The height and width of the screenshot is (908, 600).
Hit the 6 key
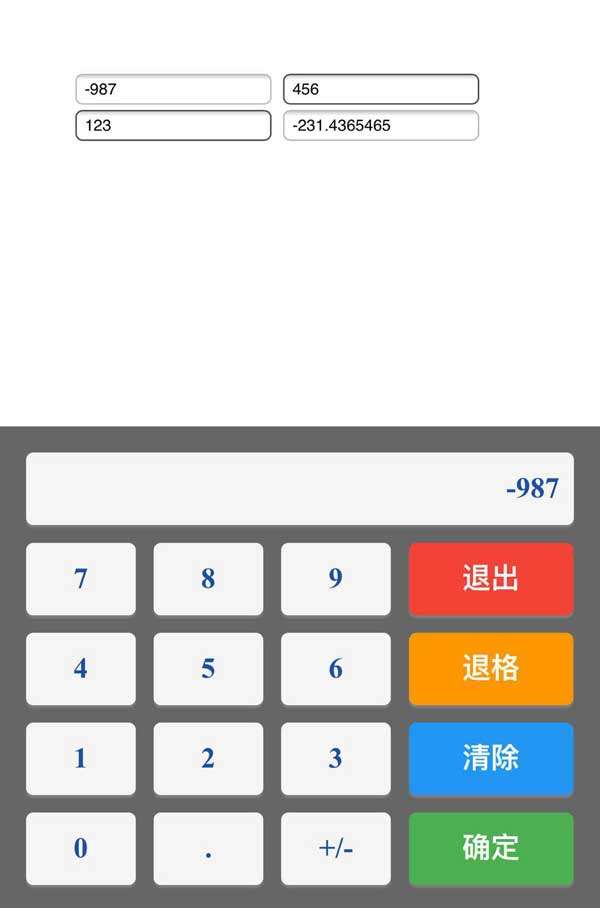336,668
